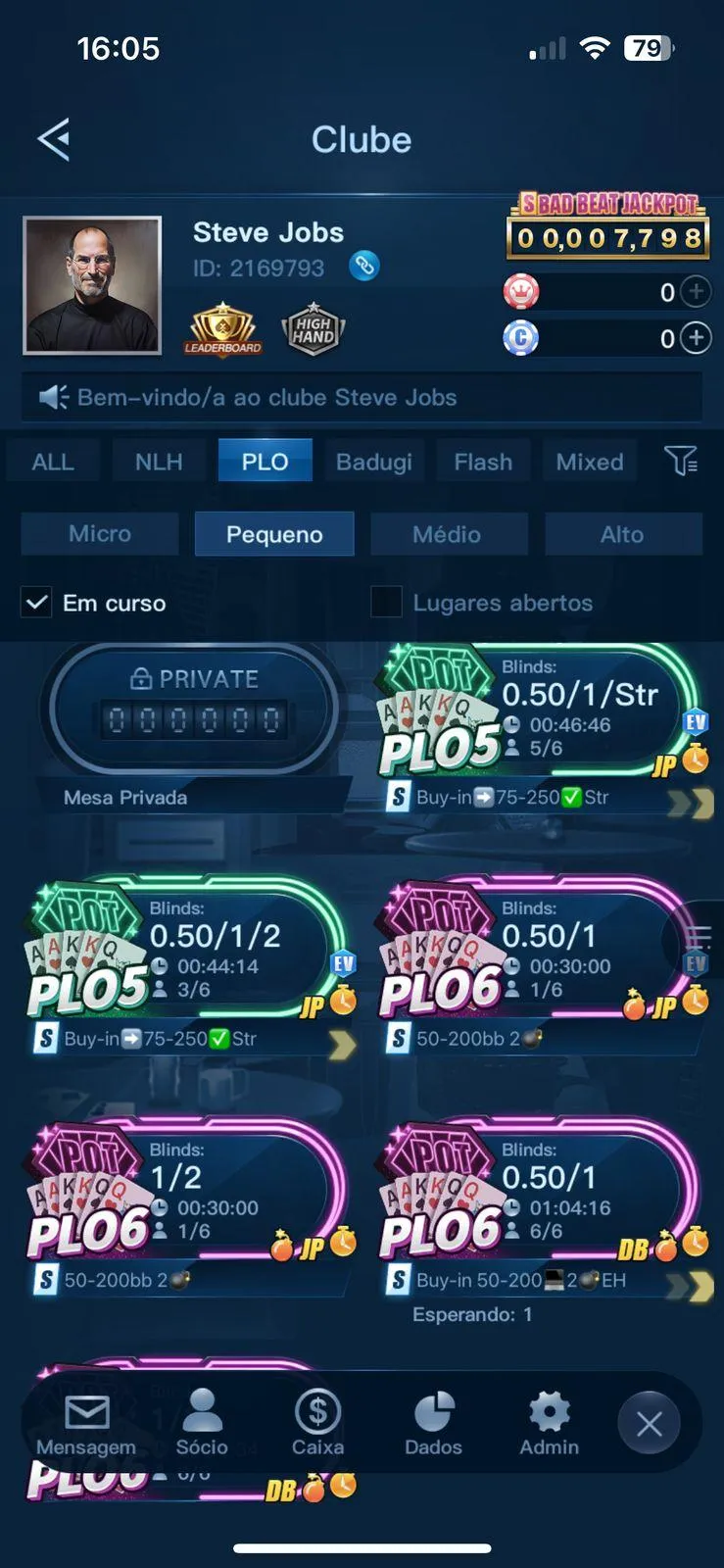Choose the Micro stakes level

[100, 534]
